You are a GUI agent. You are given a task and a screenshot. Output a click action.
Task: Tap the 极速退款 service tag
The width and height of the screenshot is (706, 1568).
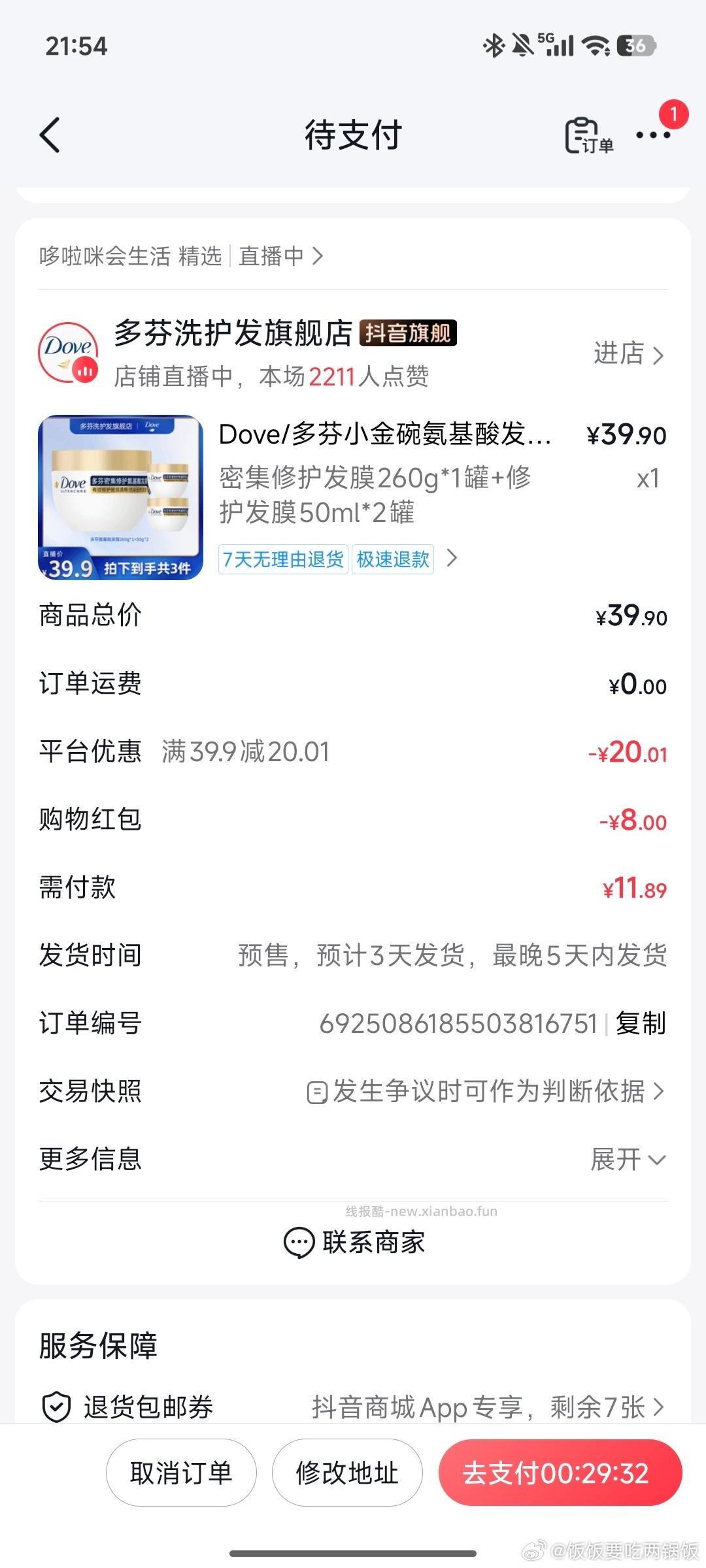[x=392, y=560]
